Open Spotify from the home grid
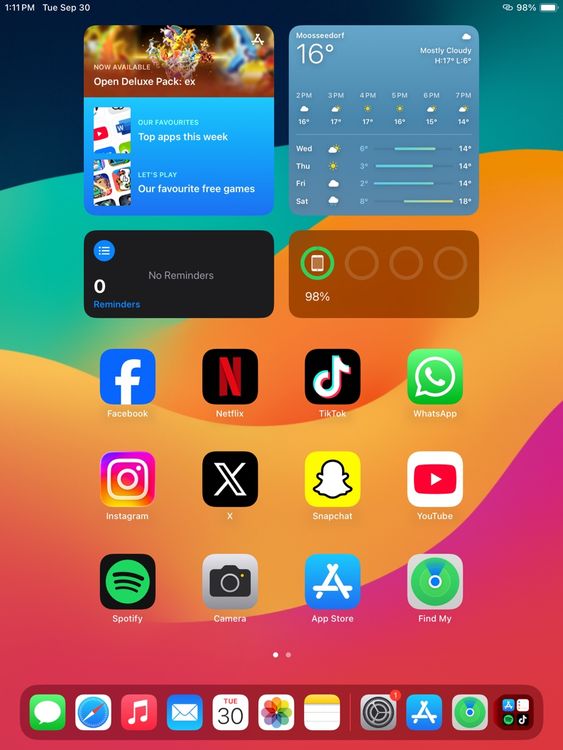Screen dimensions: 563x750 (x=127, y=582)
